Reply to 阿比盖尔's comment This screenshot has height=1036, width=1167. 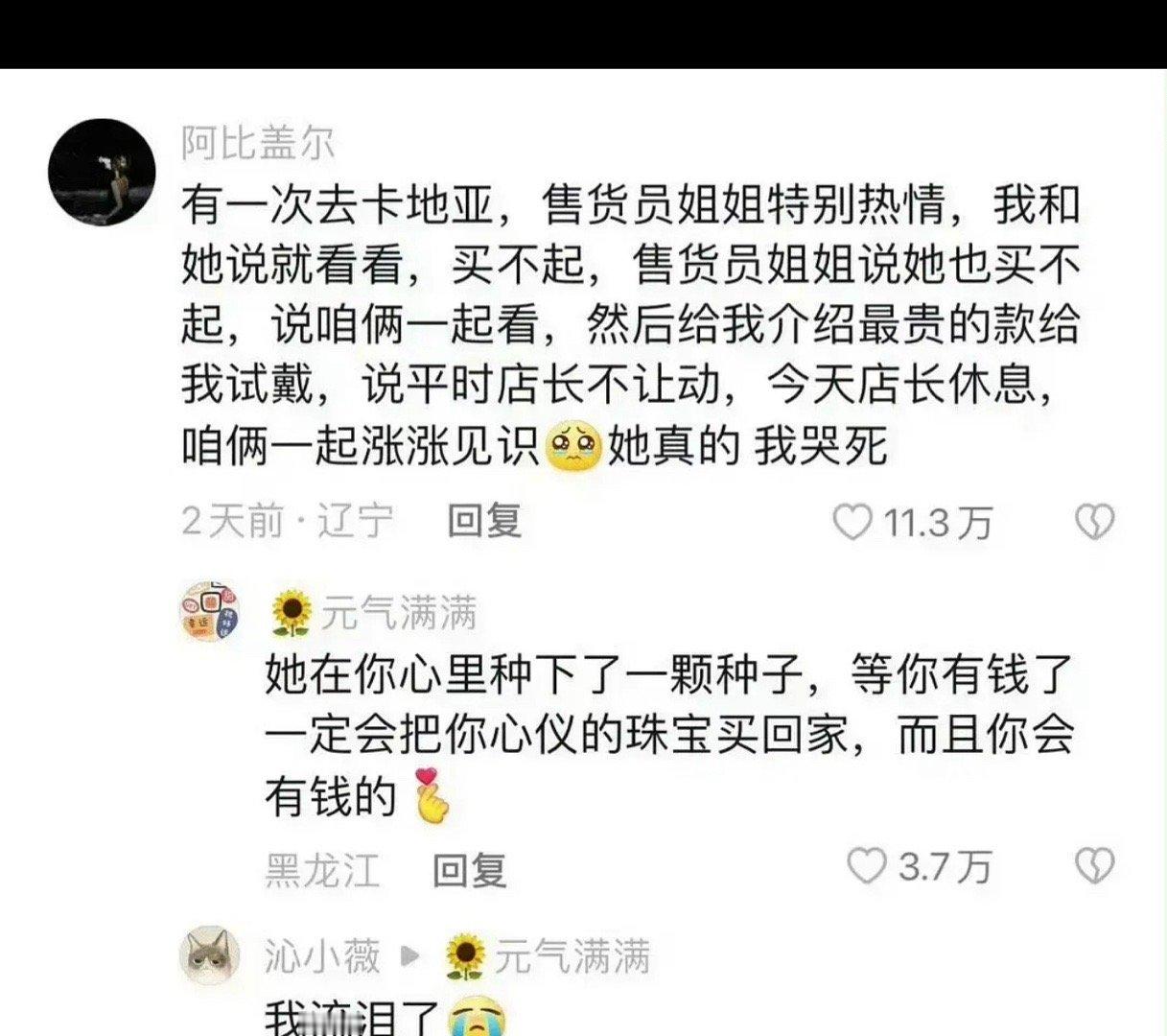point(484,521)
